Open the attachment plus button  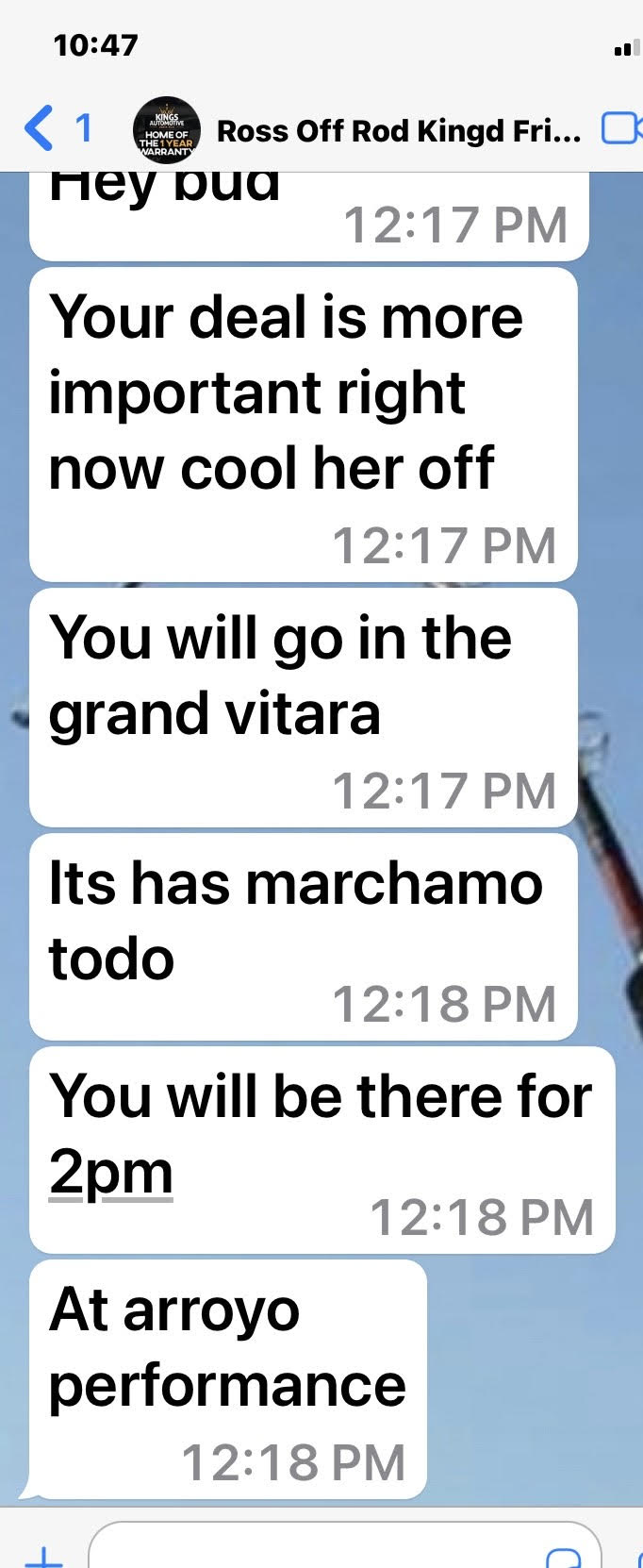pos(41,1555)
